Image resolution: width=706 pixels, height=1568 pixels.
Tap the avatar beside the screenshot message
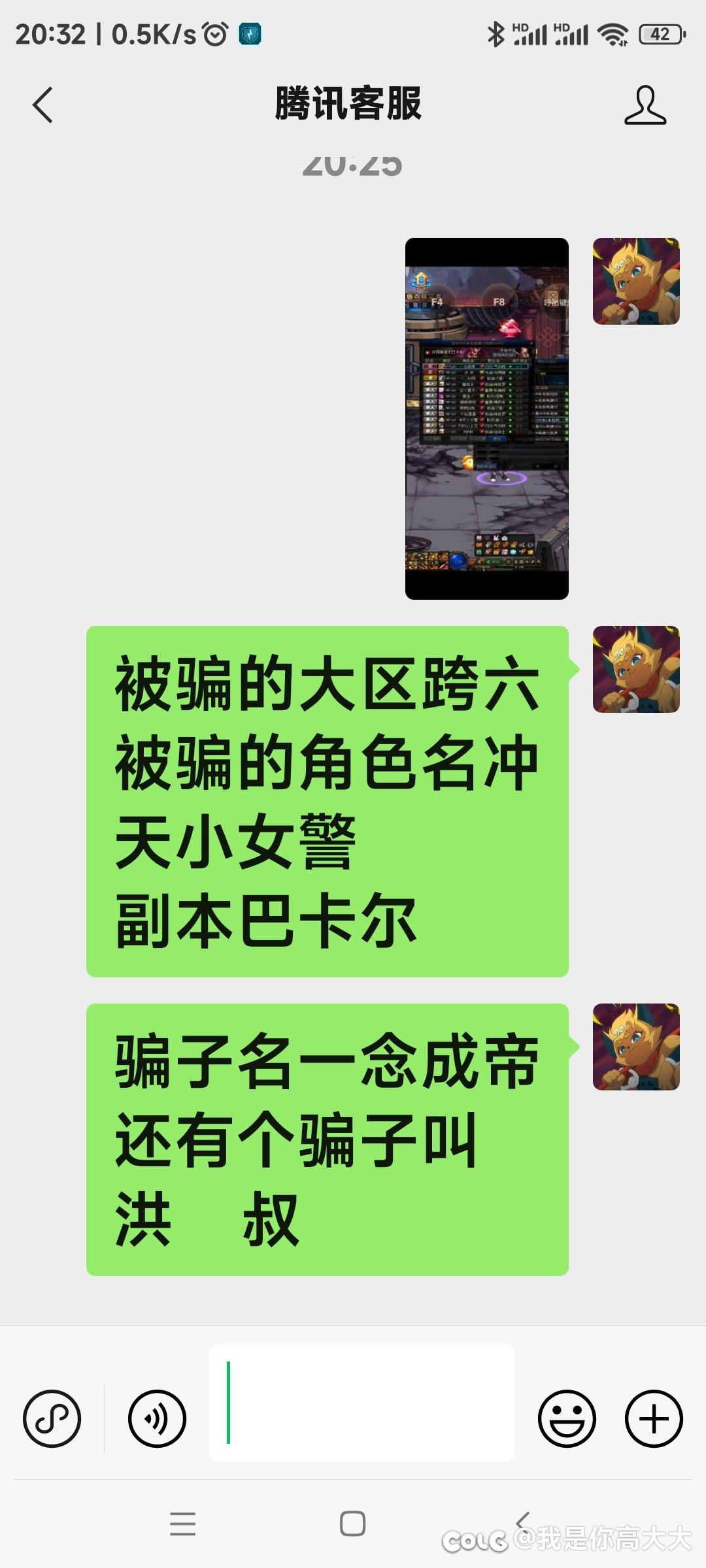pyautogui.click(x=635, y=282)
